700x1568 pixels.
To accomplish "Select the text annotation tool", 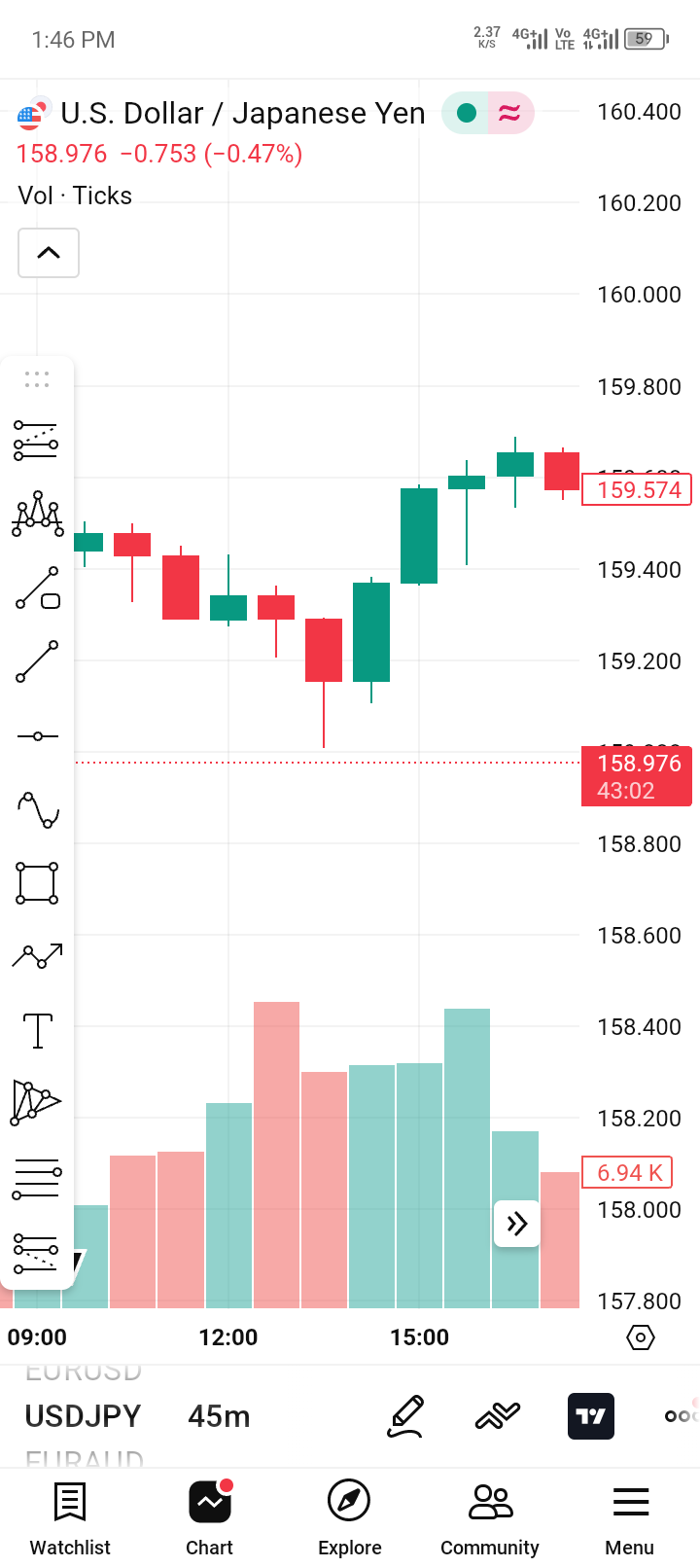I will (x=37, y=1030).
